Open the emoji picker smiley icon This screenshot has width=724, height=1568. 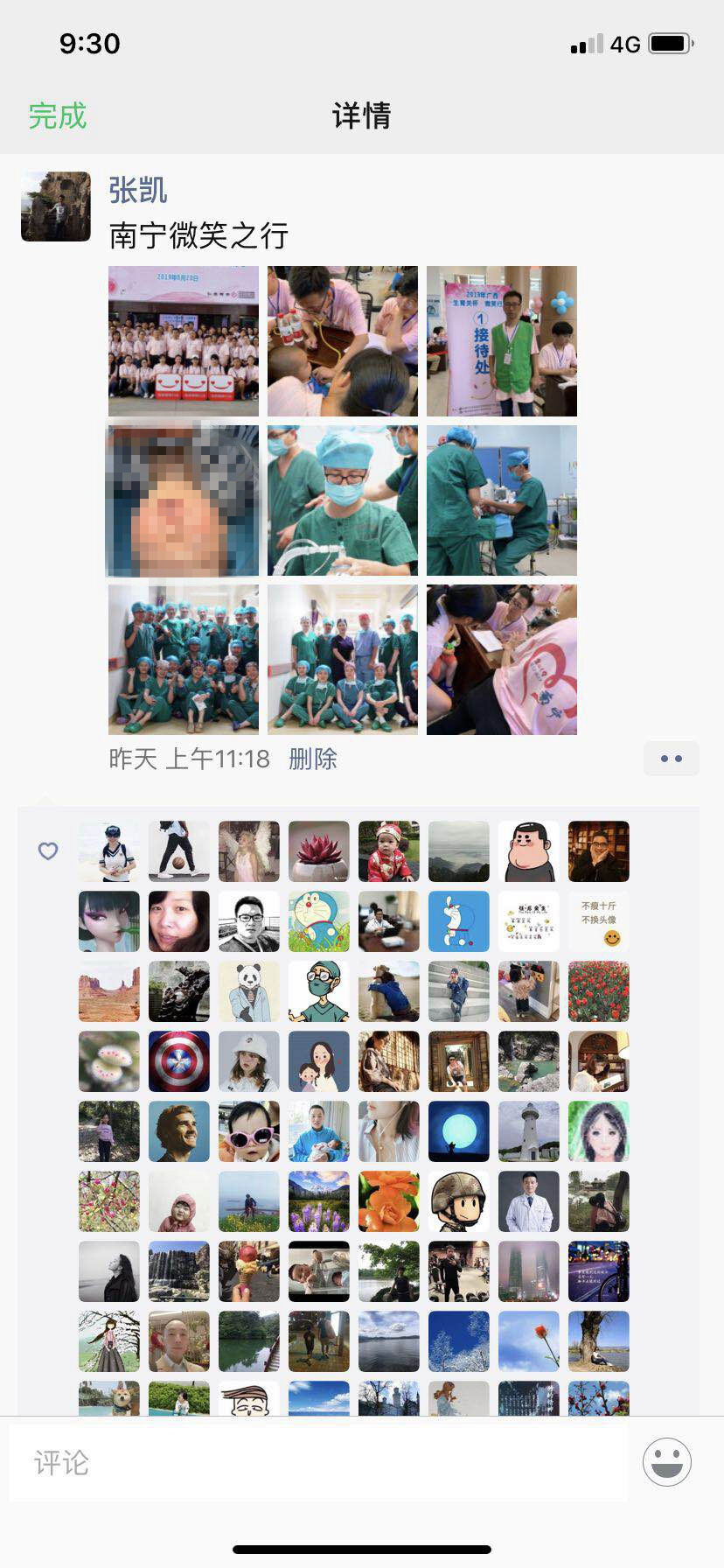(667, 1462)
